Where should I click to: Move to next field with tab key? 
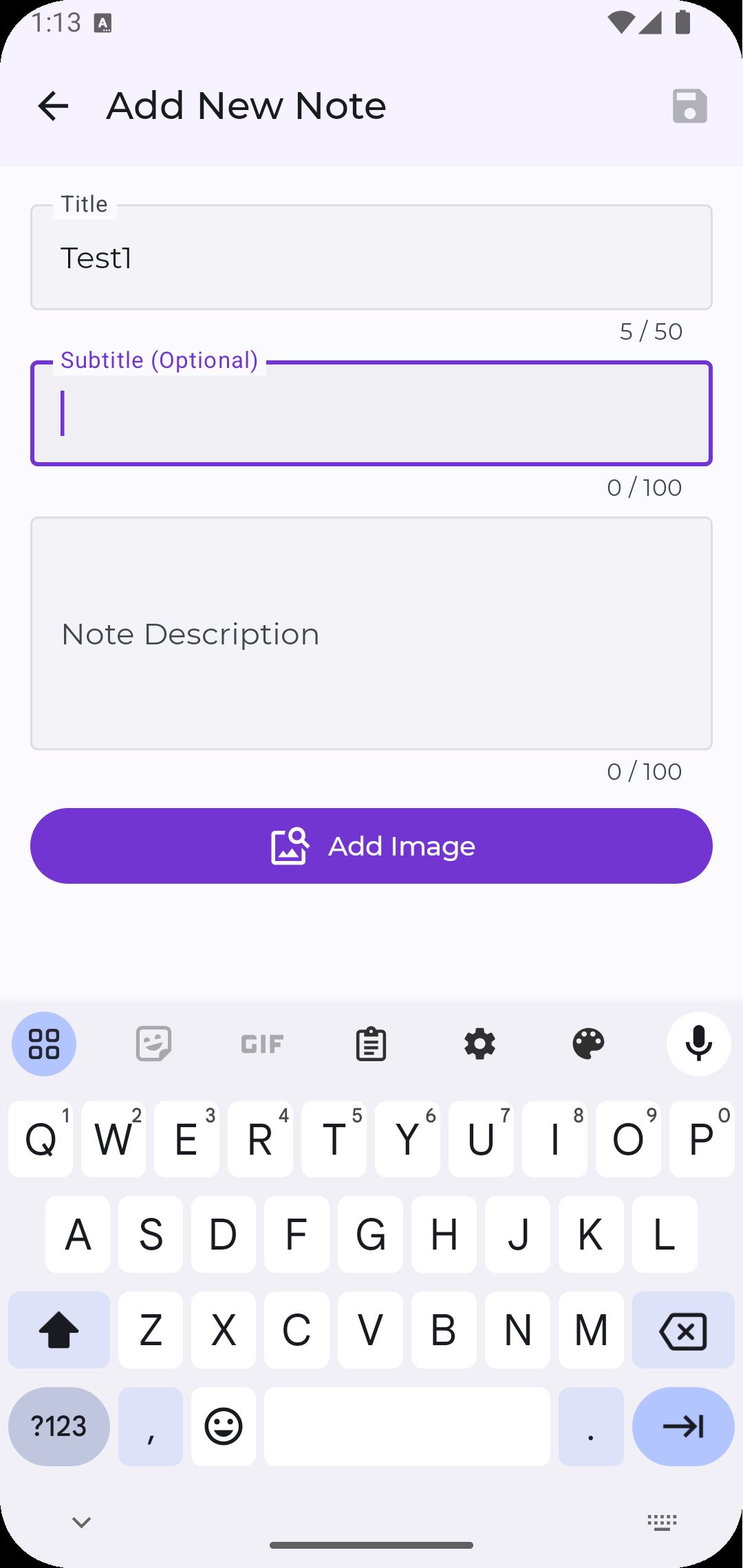[682, 1426]
